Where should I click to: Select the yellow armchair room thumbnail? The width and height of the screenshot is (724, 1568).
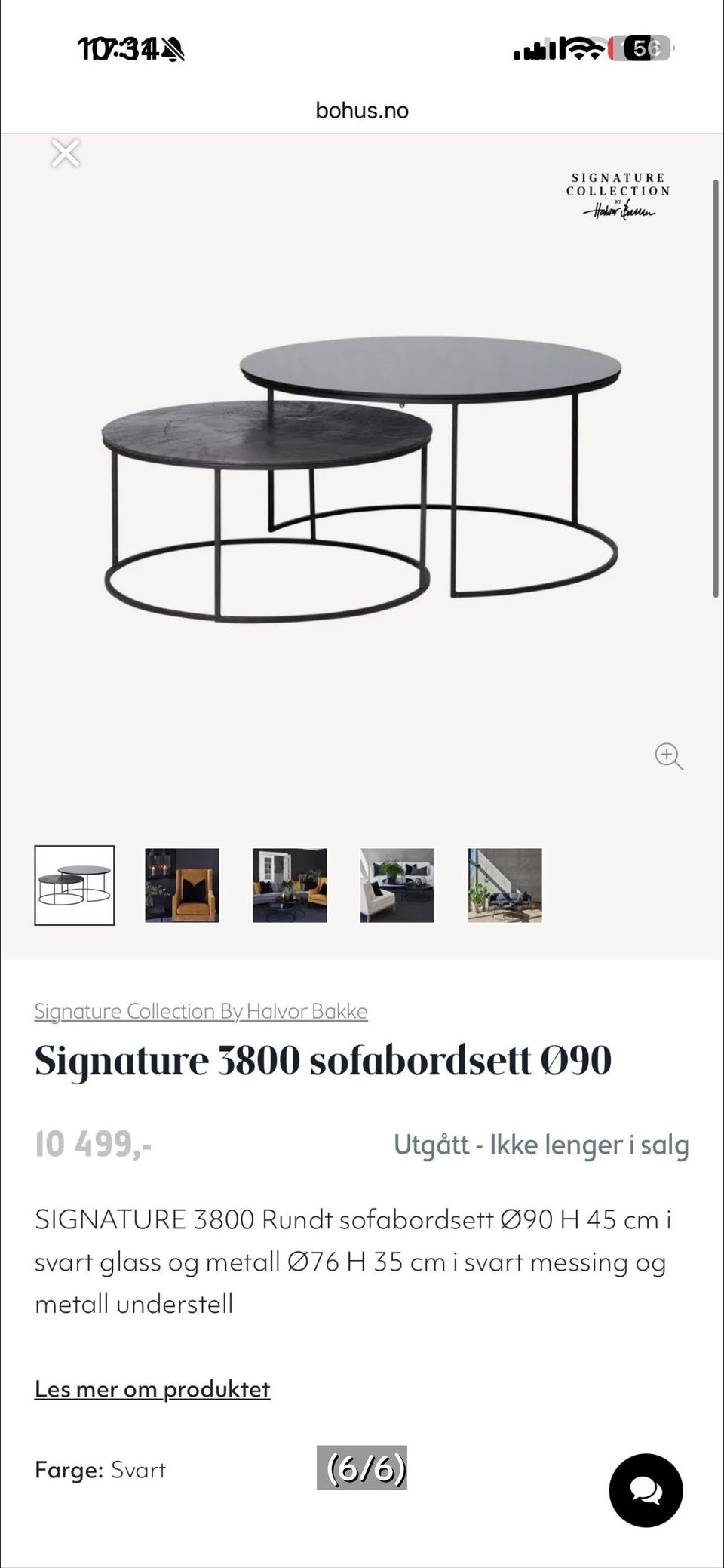click(x=183, y=885)
